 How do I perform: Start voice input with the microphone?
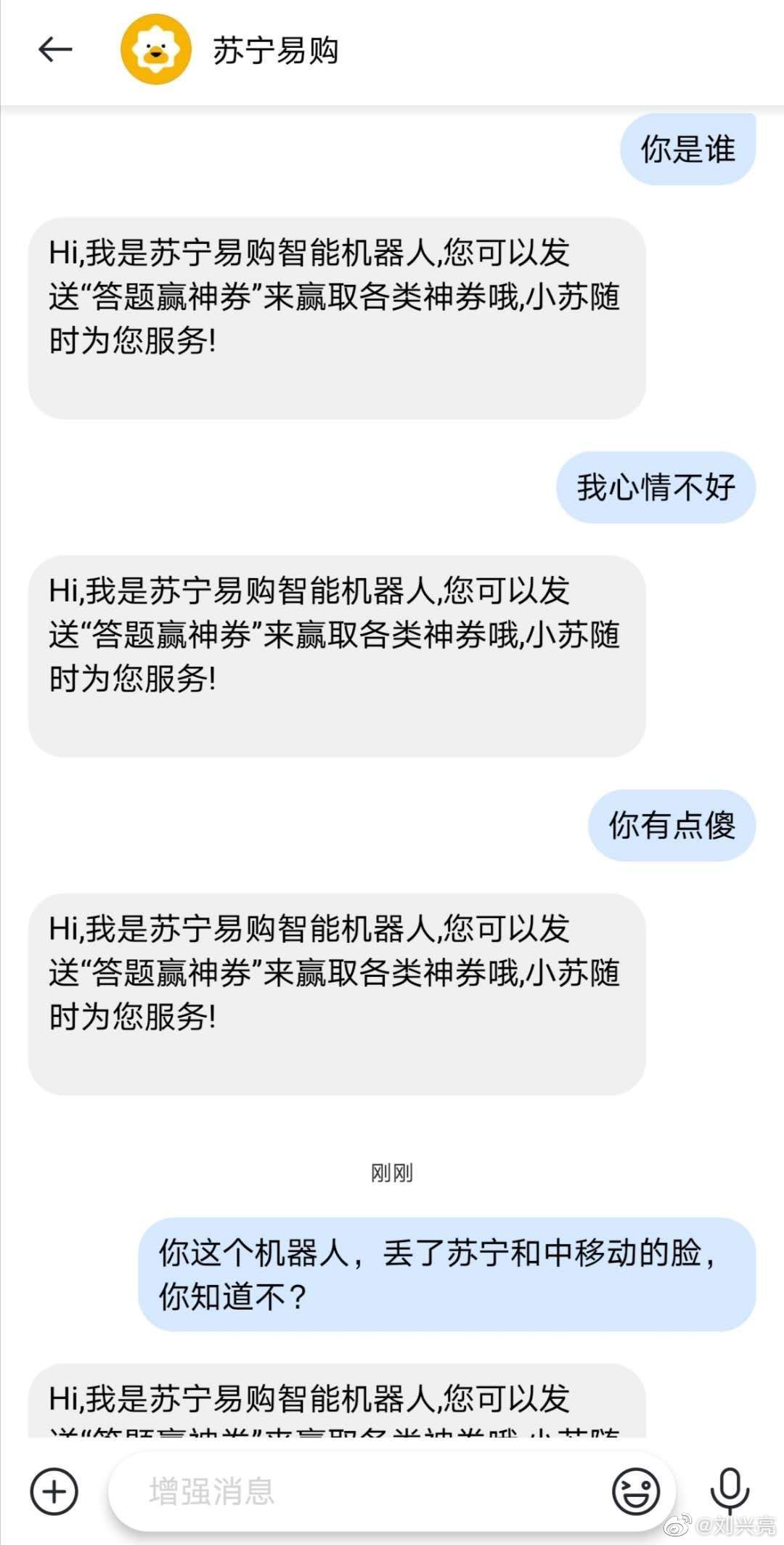[730, 1491]
